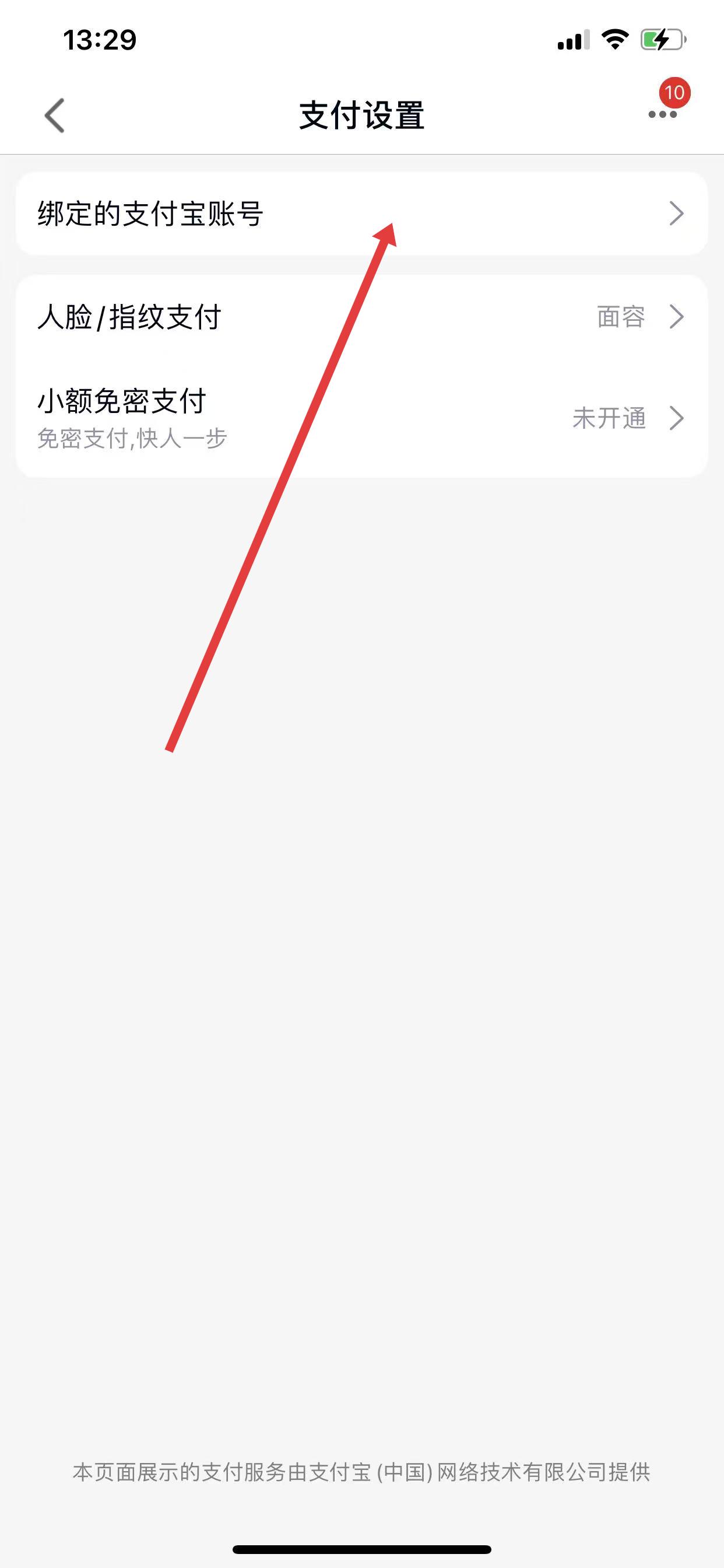The height and width of the screenshot is (1568, 724).
Task: Open 人脸/指纹支付 settings
Action: [361, 317]
